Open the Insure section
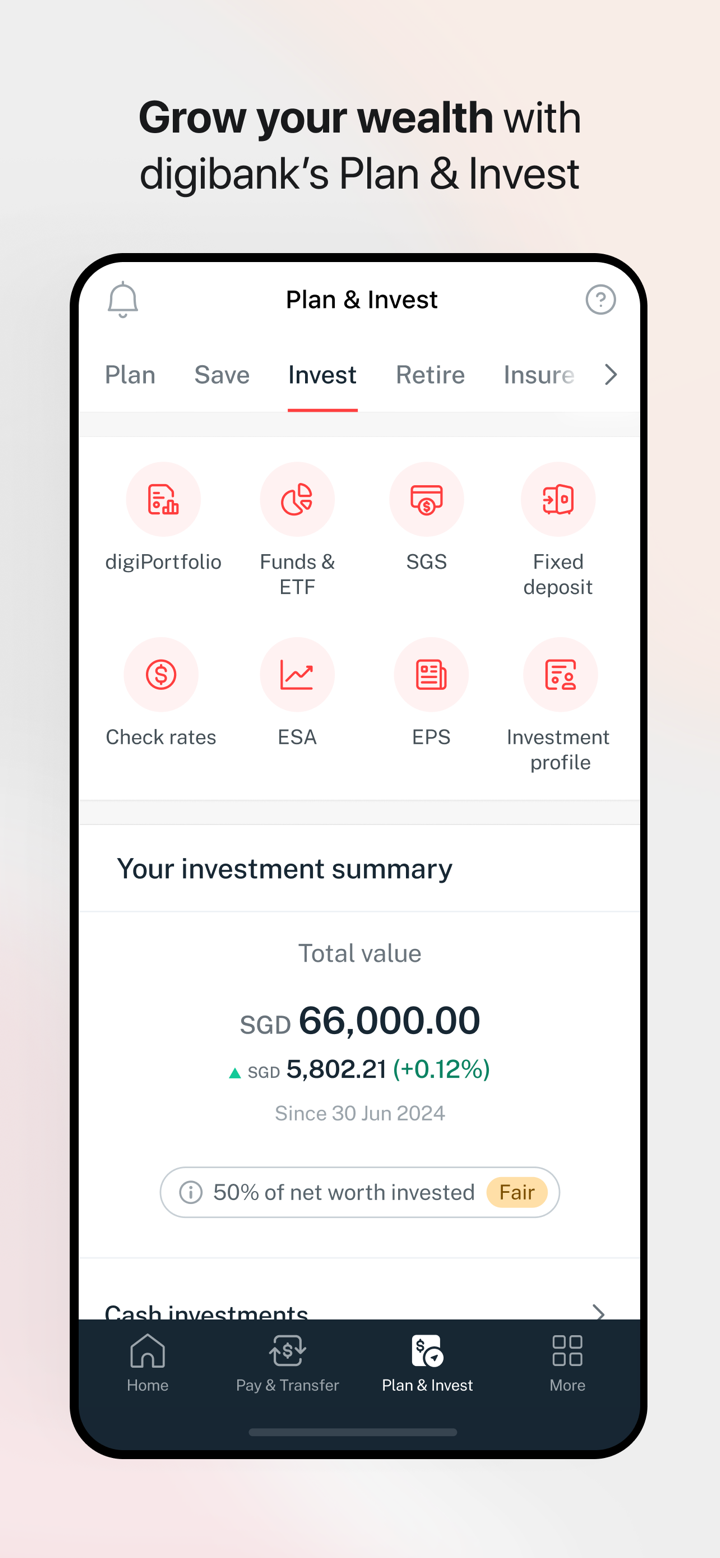The image size is (720, 1558). (539, 375)
